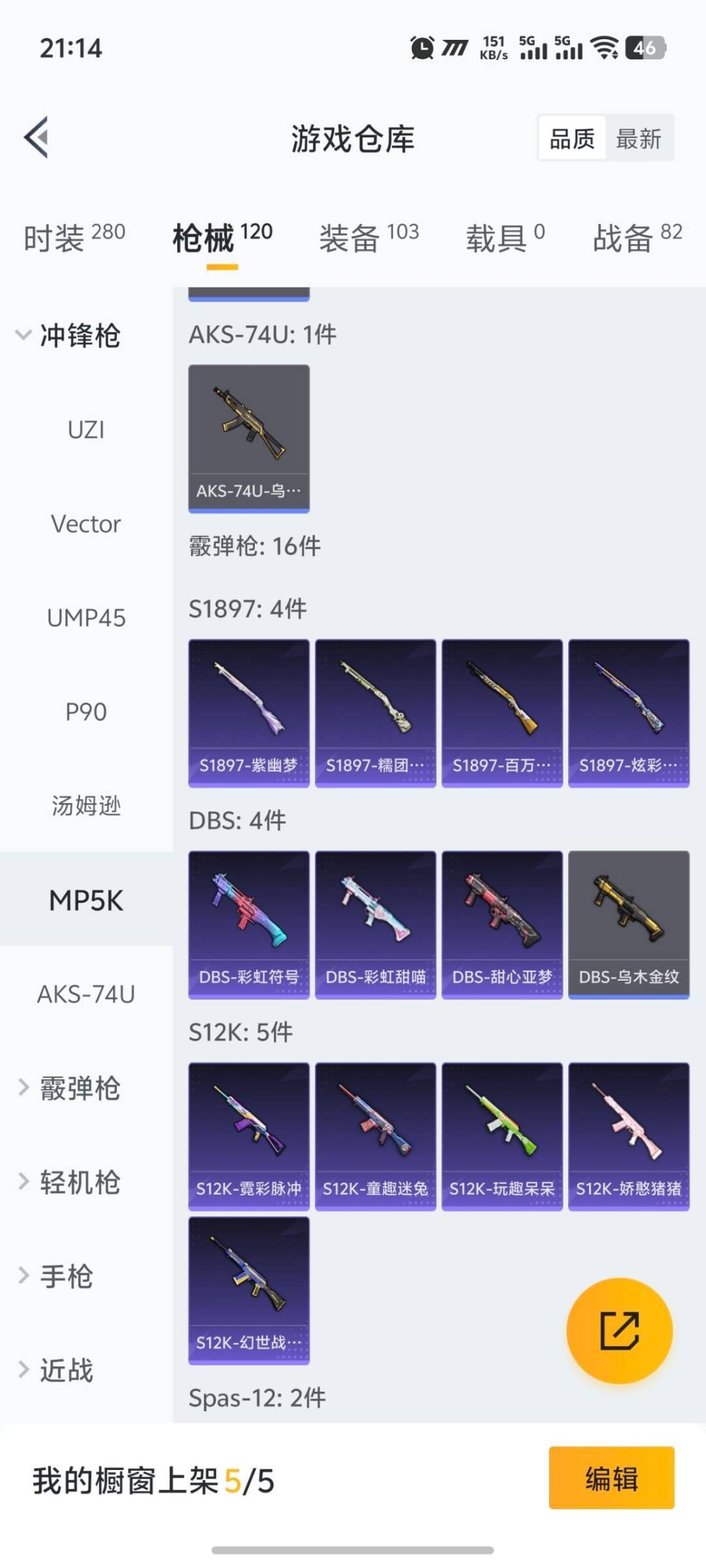Image resolution: width=706 pixels, height=1568 pixels.
Task: View the S12K-娇憨猪猪 skin
Action: tap(628, 1136)
